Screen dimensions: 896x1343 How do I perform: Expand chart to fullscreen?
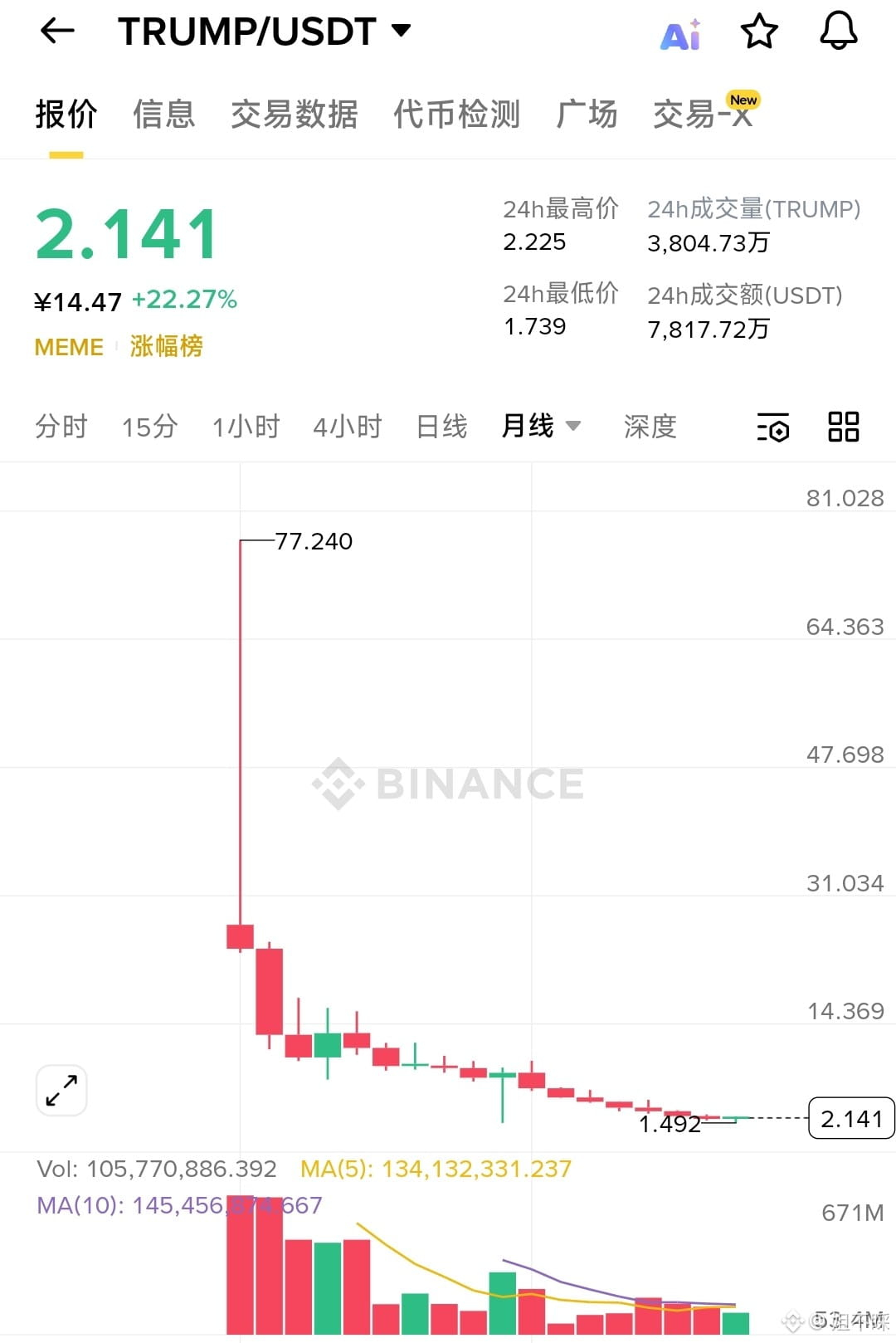(62, 1090)
